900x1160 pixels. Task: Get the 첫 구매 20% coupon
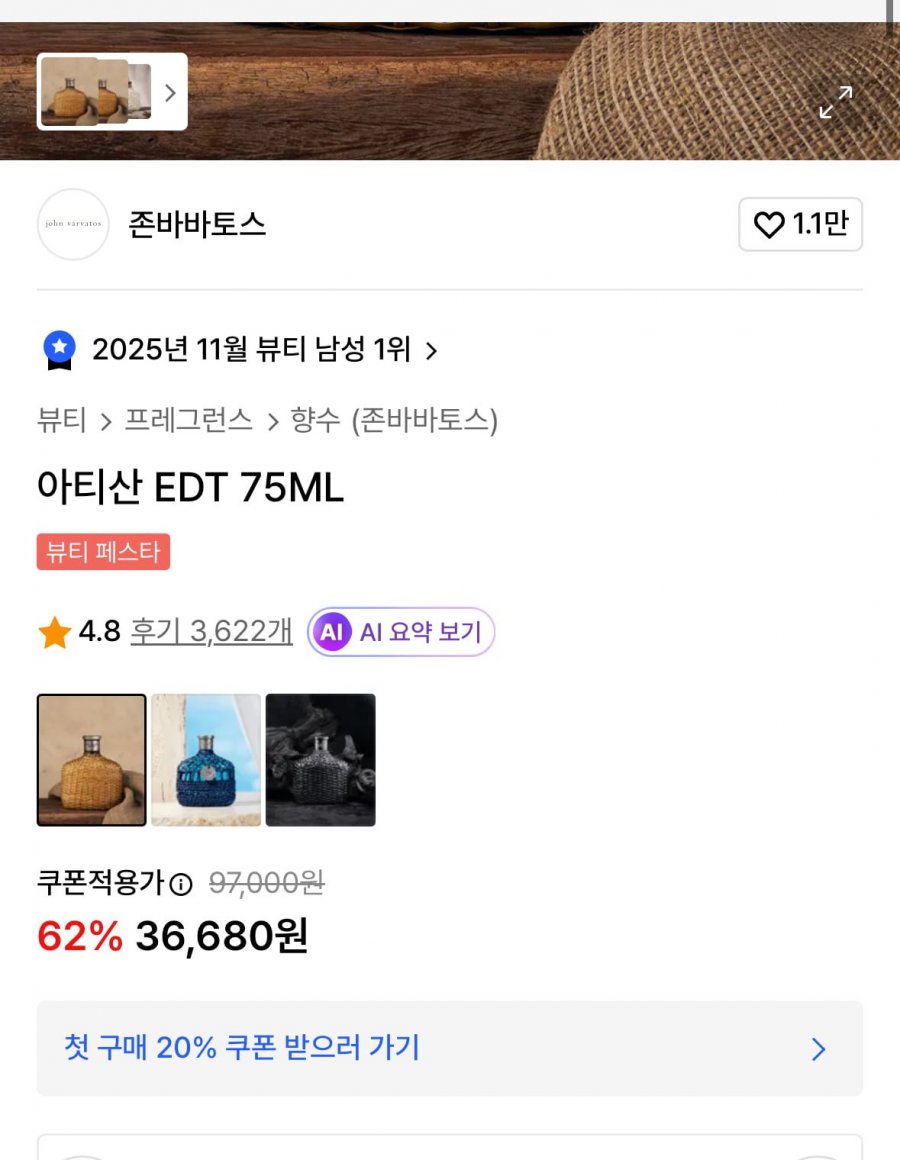point(449,1048)
